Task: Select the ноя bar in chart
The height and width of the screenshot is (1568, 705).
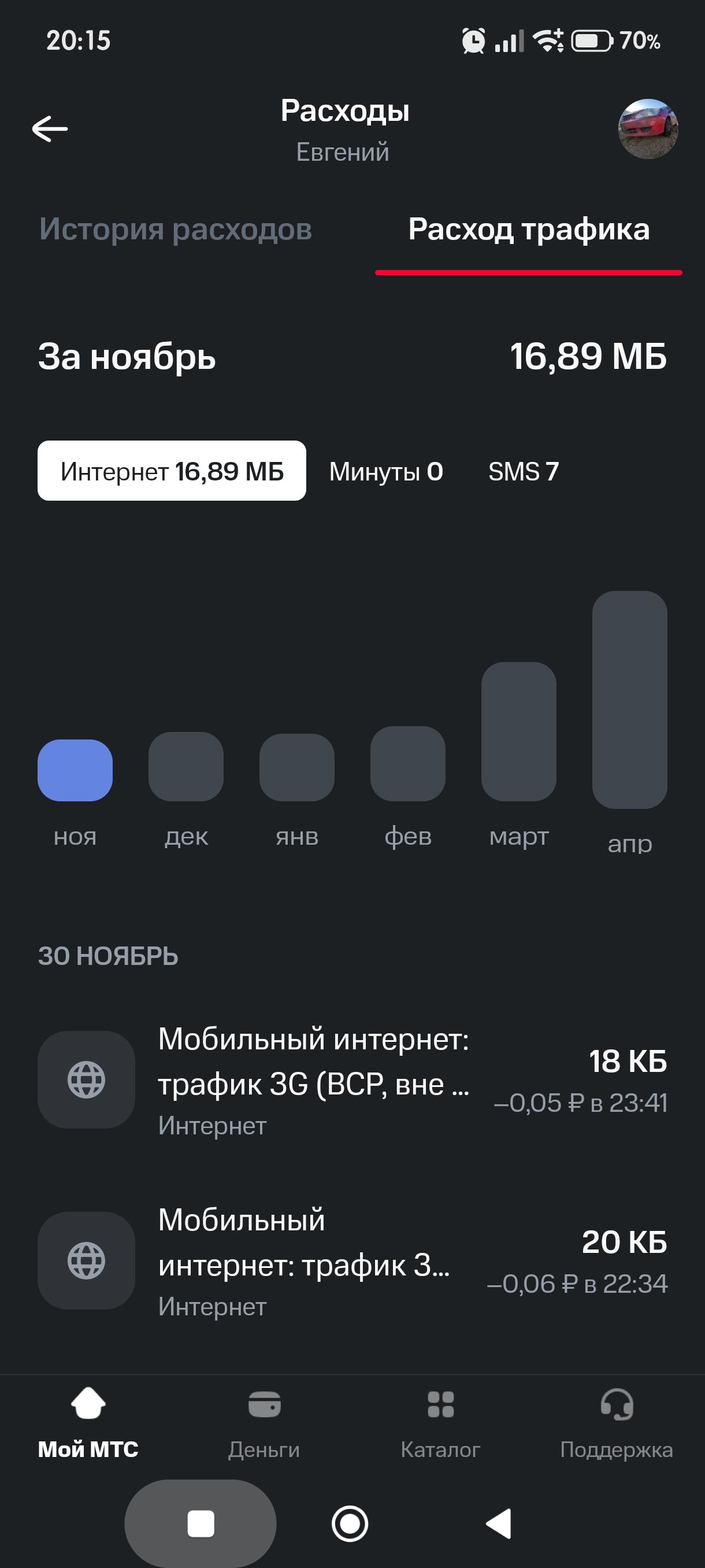Action: pos(75,770)
